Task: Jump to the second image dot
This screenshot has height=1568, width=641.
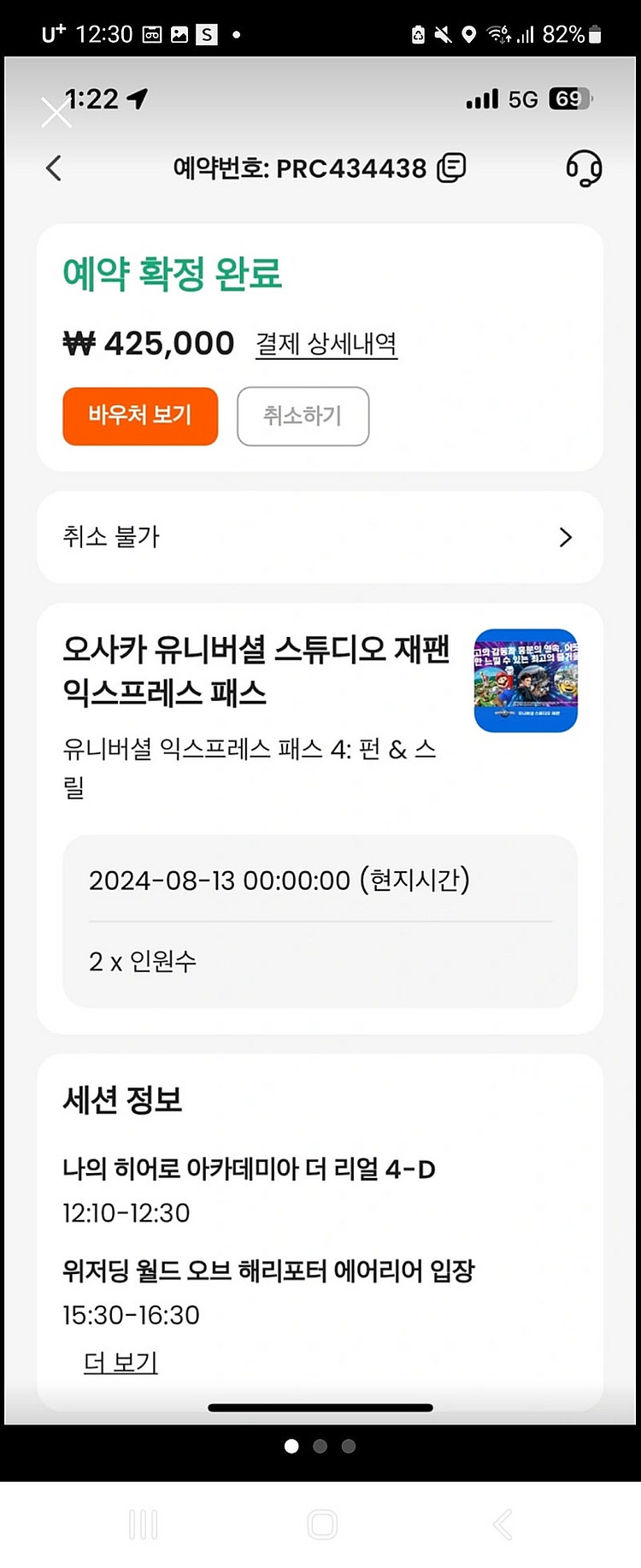Action: point(320,1446)
